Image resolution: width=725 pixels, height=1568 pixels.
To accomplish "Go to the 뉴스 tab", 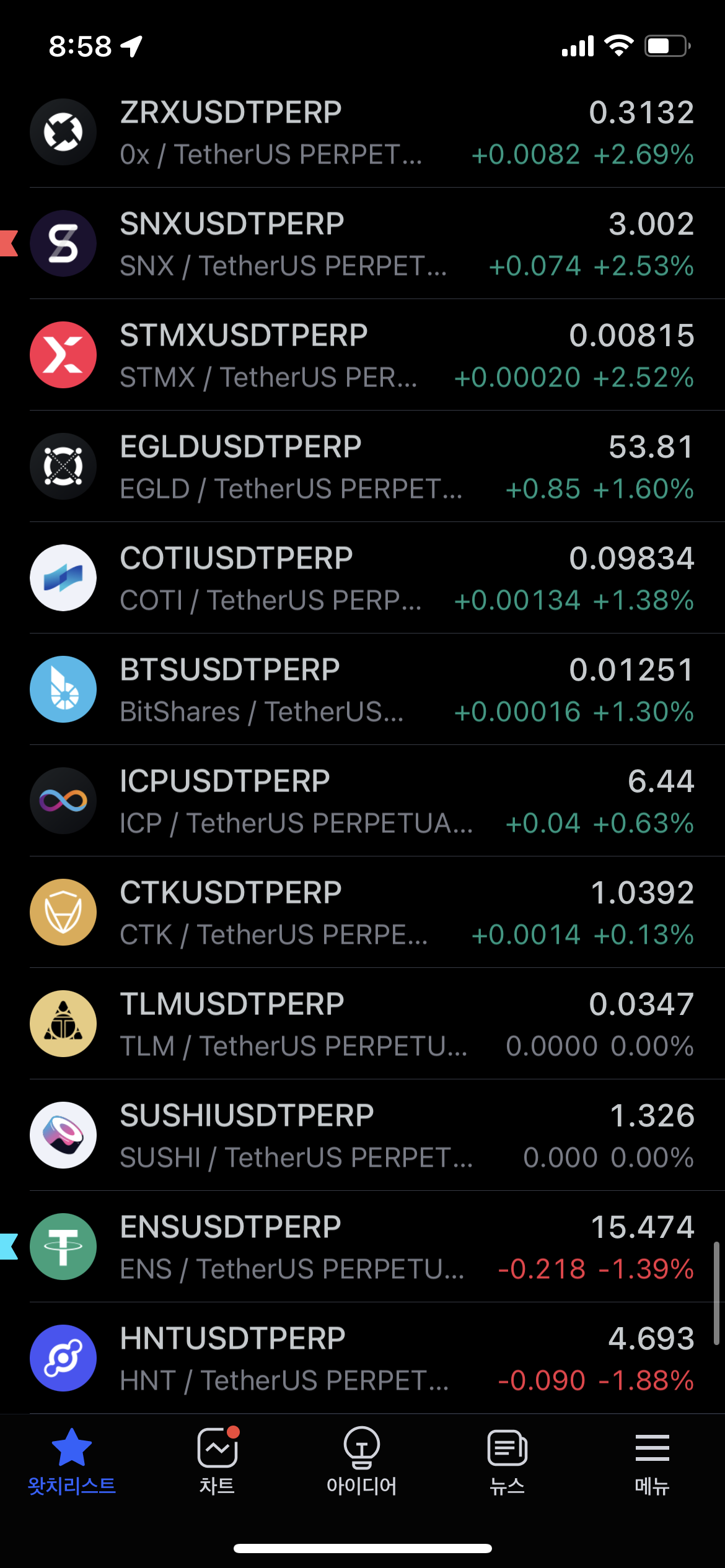I will (507, 1462).
